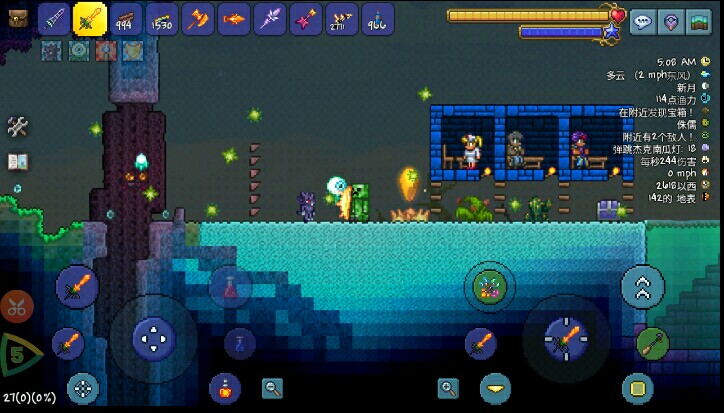This screenshot has width=724, height=413.
Task: Open the bestiary book icon
Action: click(17, 160)
